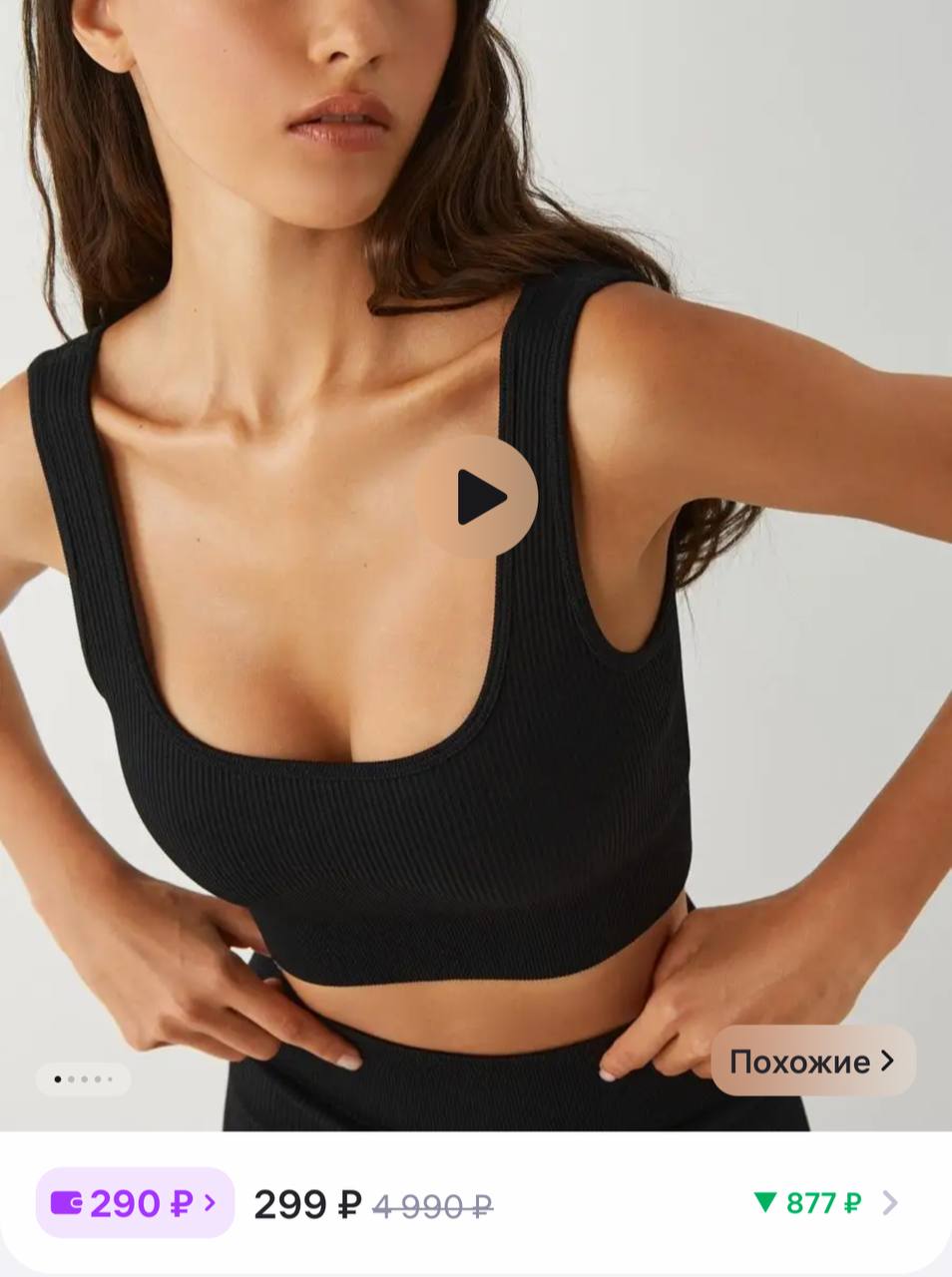Open the 877 ₽ price drop details
Viewport: 952px width, 1277px height.
826,1203
